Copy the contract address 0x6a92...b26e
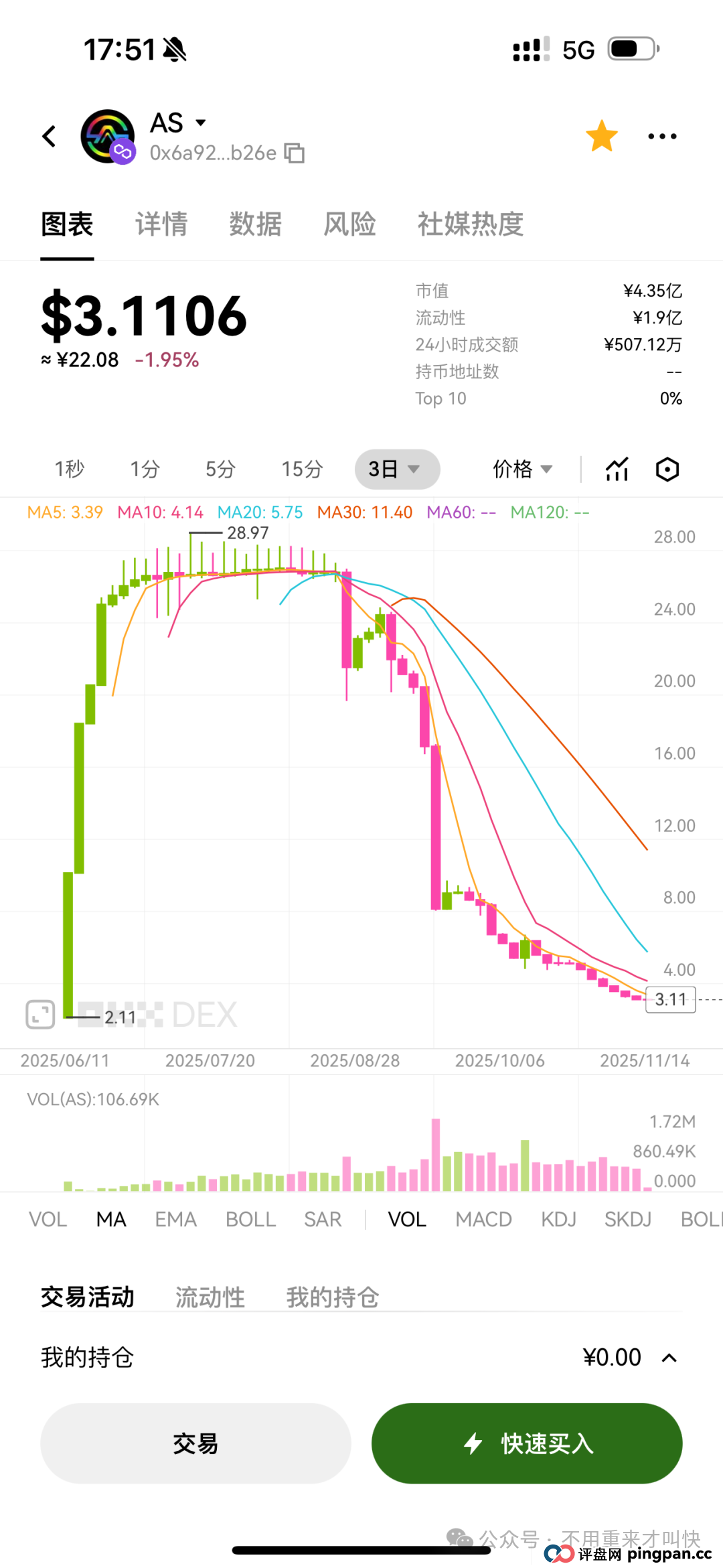 tap(295, 153)
